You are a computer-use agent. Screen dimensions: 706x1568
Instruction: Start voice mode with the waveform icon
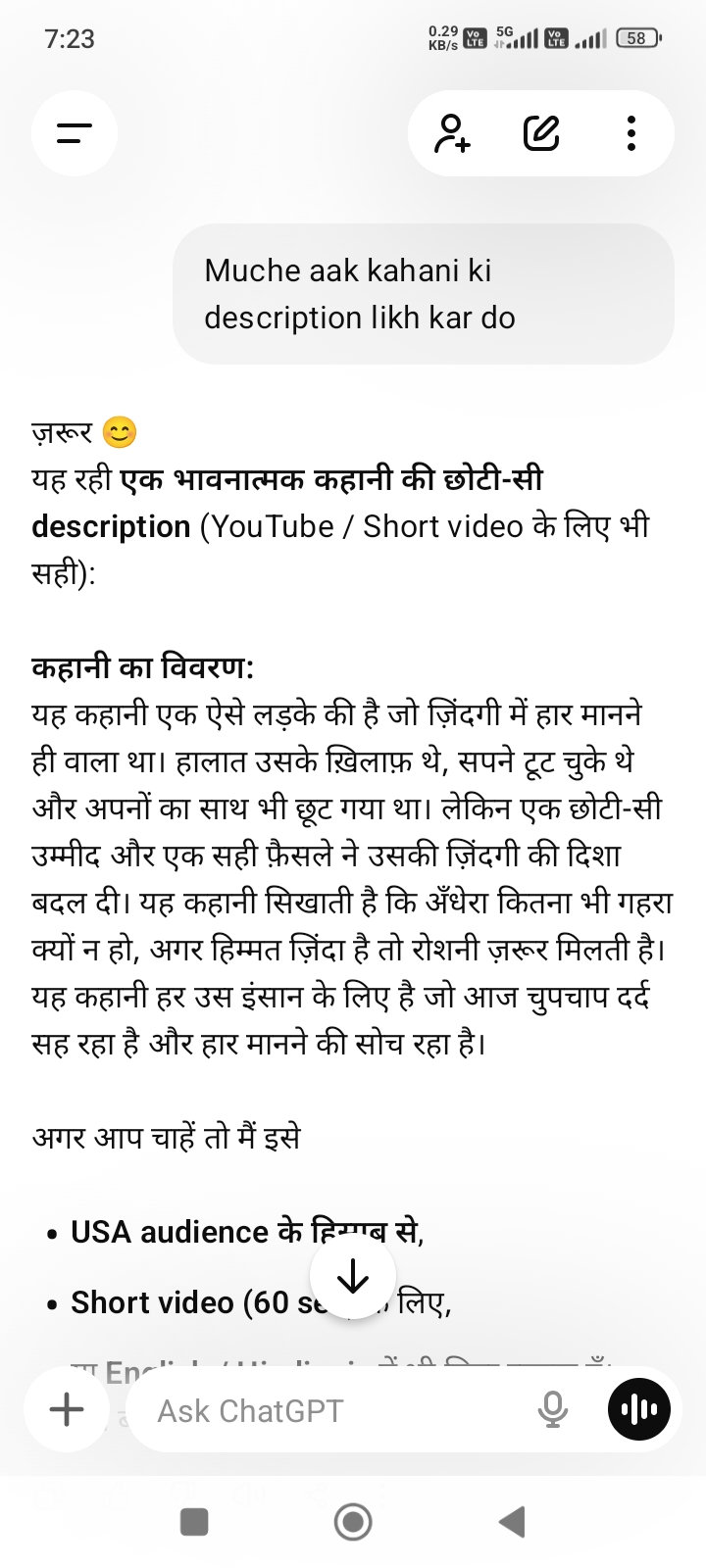tap(638, 1410)
